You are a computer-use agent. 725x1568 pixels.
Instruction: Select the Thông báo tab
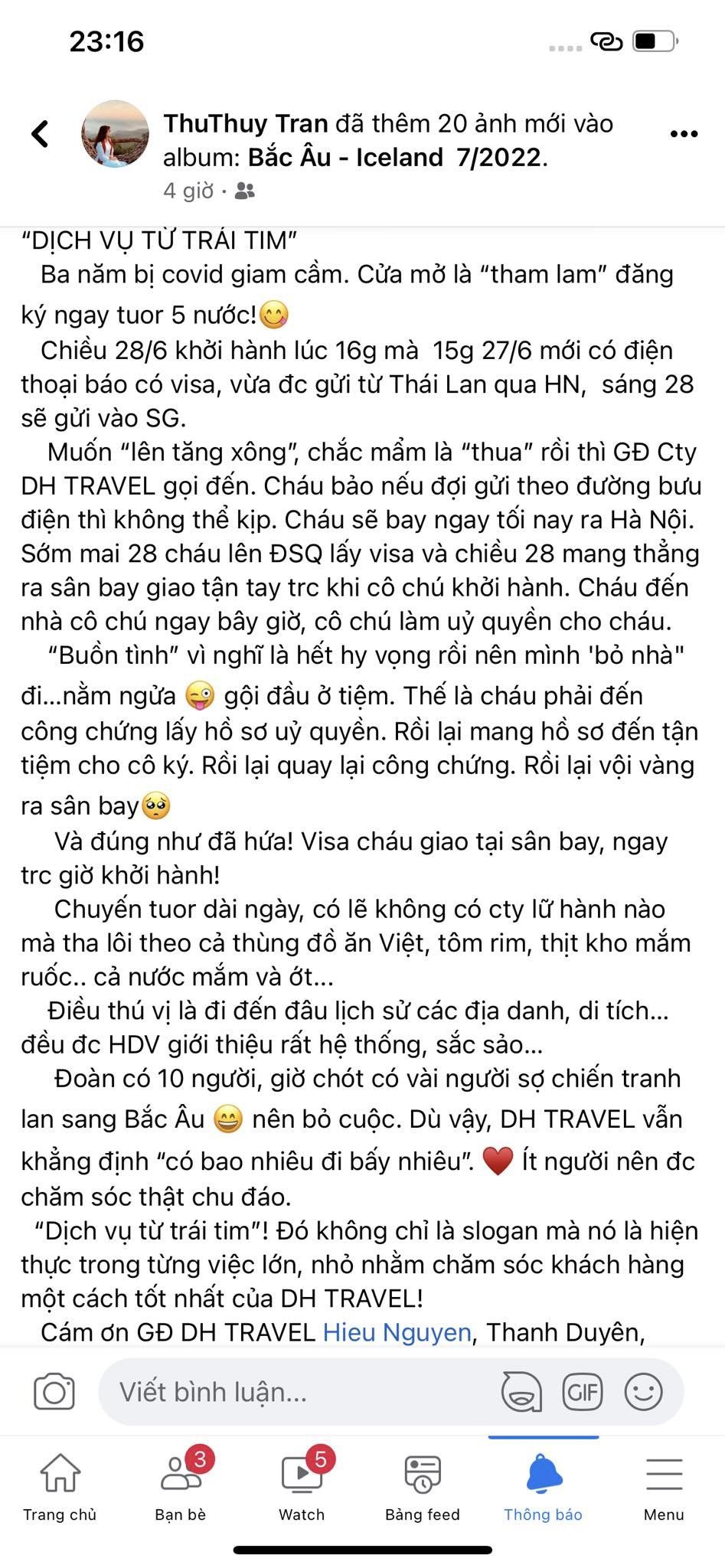point(544,1486)
